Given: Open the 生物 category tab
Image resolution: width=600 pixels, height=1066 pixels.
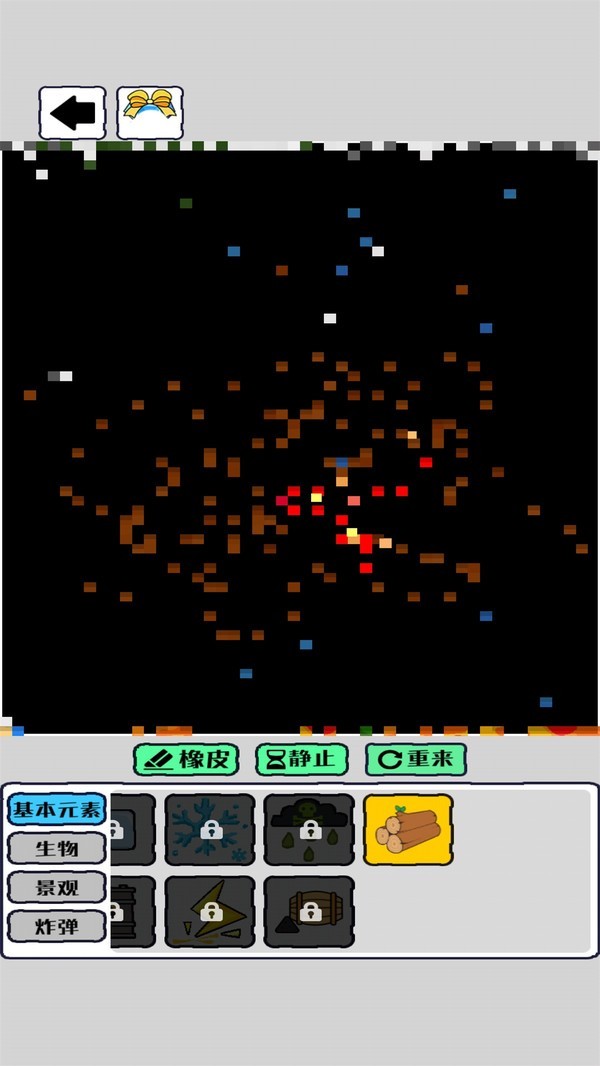Looking at the screenshot, I should tap(57, 848).
